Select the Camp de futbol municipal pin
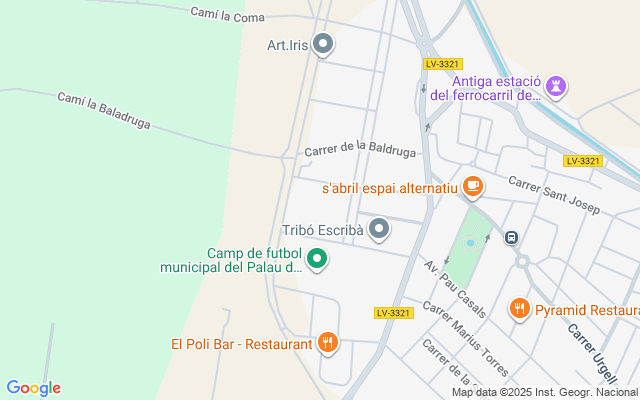The width and height of the screenshot is (640, 400). pos(317,260)
